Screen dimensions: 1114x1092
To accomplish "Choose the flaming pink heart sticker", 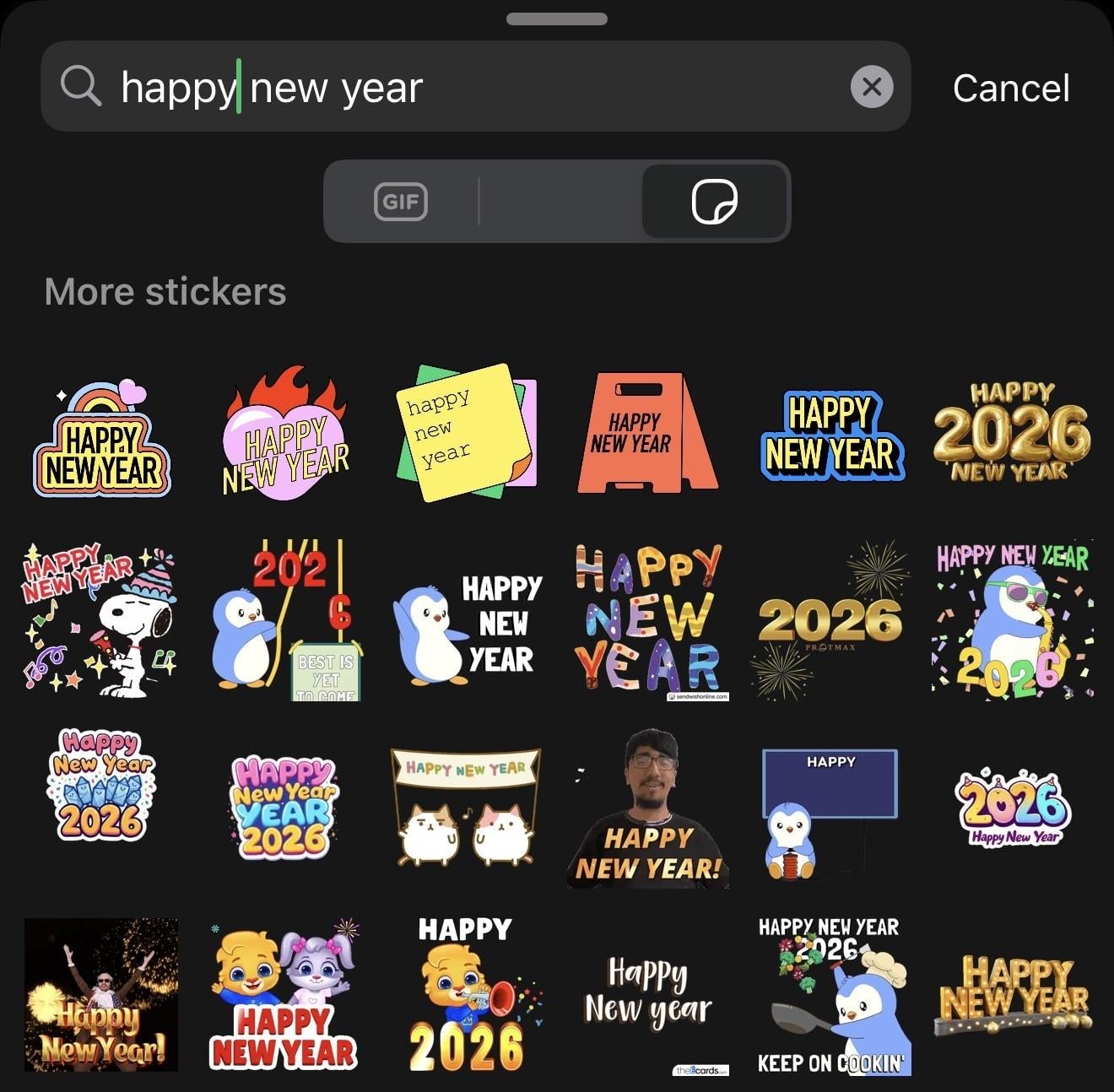I will [x=285, y=436].
